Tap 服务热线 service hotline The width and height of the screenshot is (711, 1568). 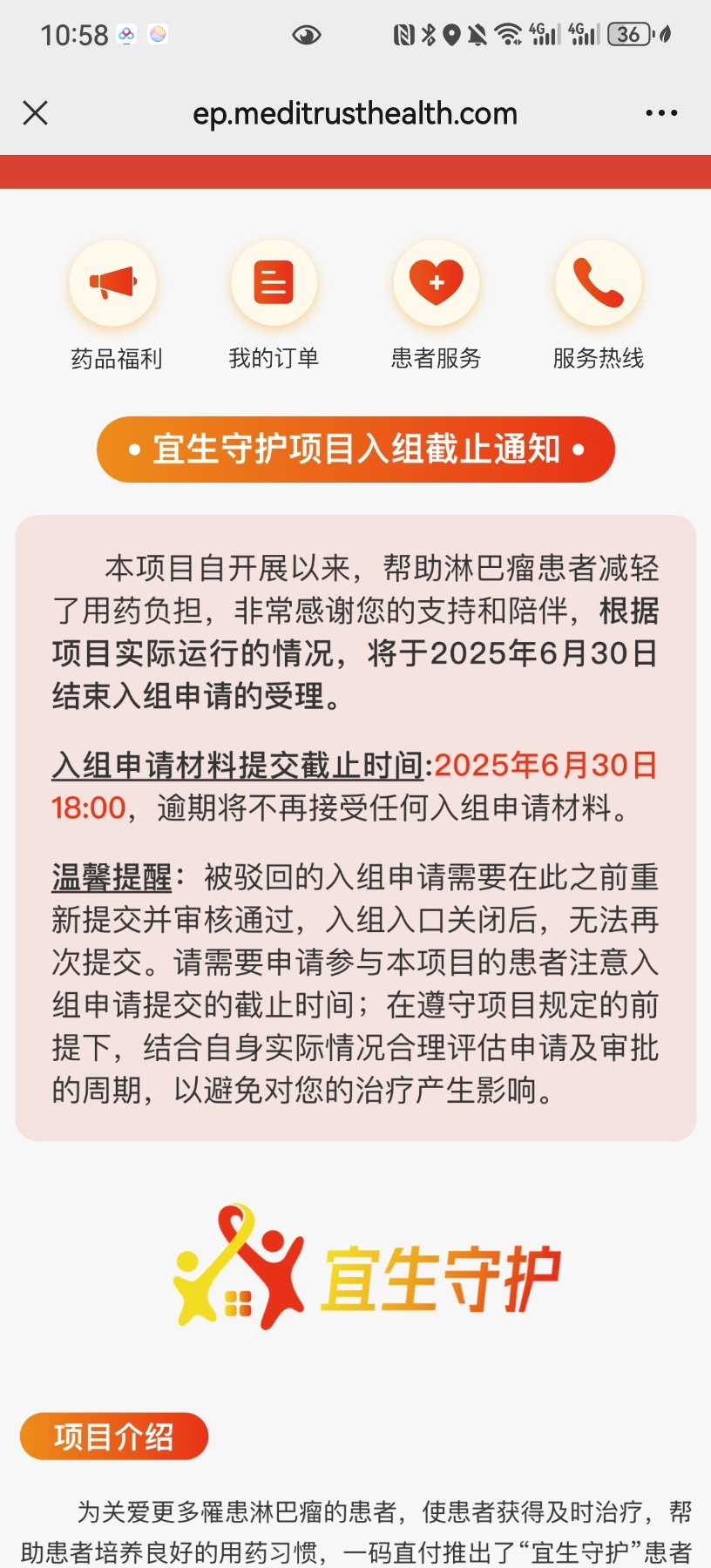coord(598,306)
